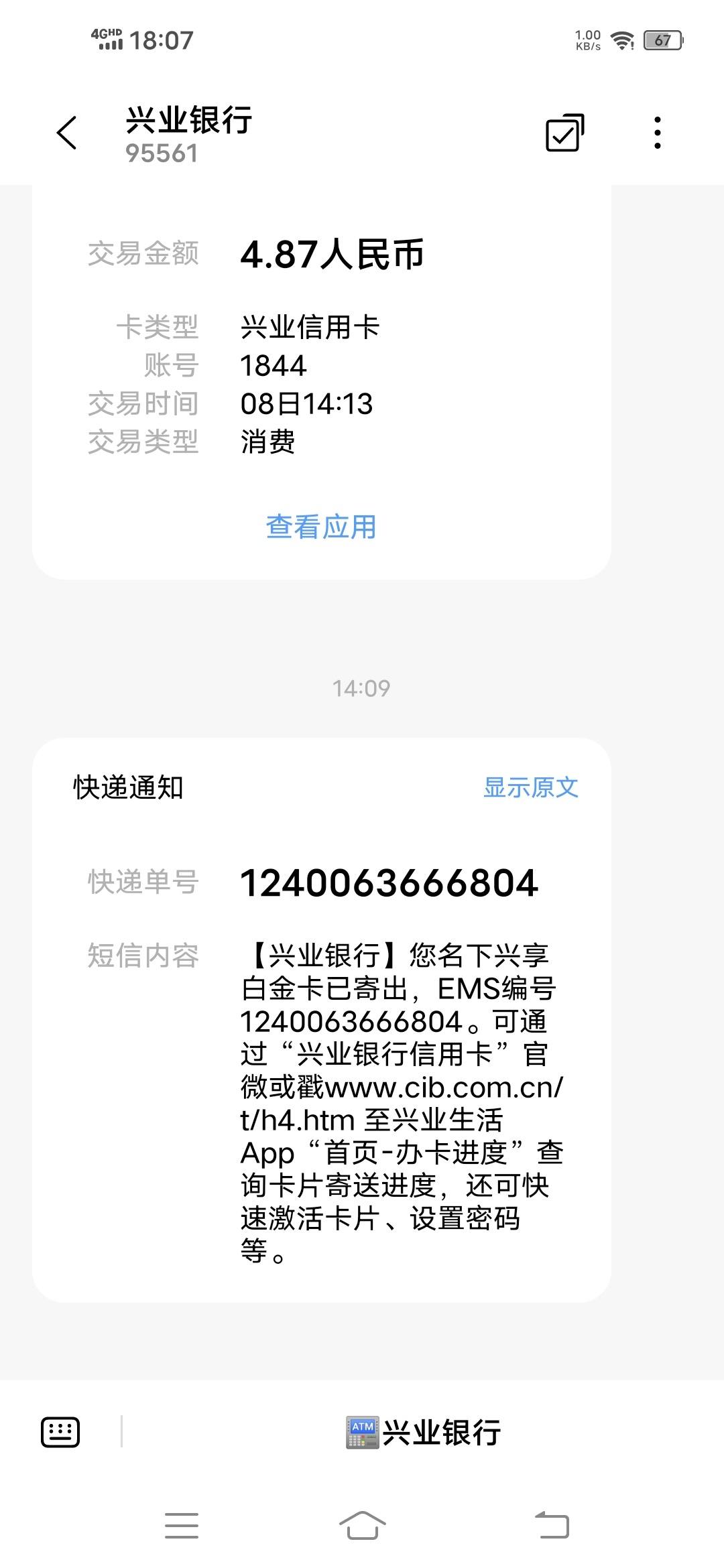The image size is (724, 1568).
Task: Tap the system back button
Action: pyautogui.click(x=552, y=1526)
